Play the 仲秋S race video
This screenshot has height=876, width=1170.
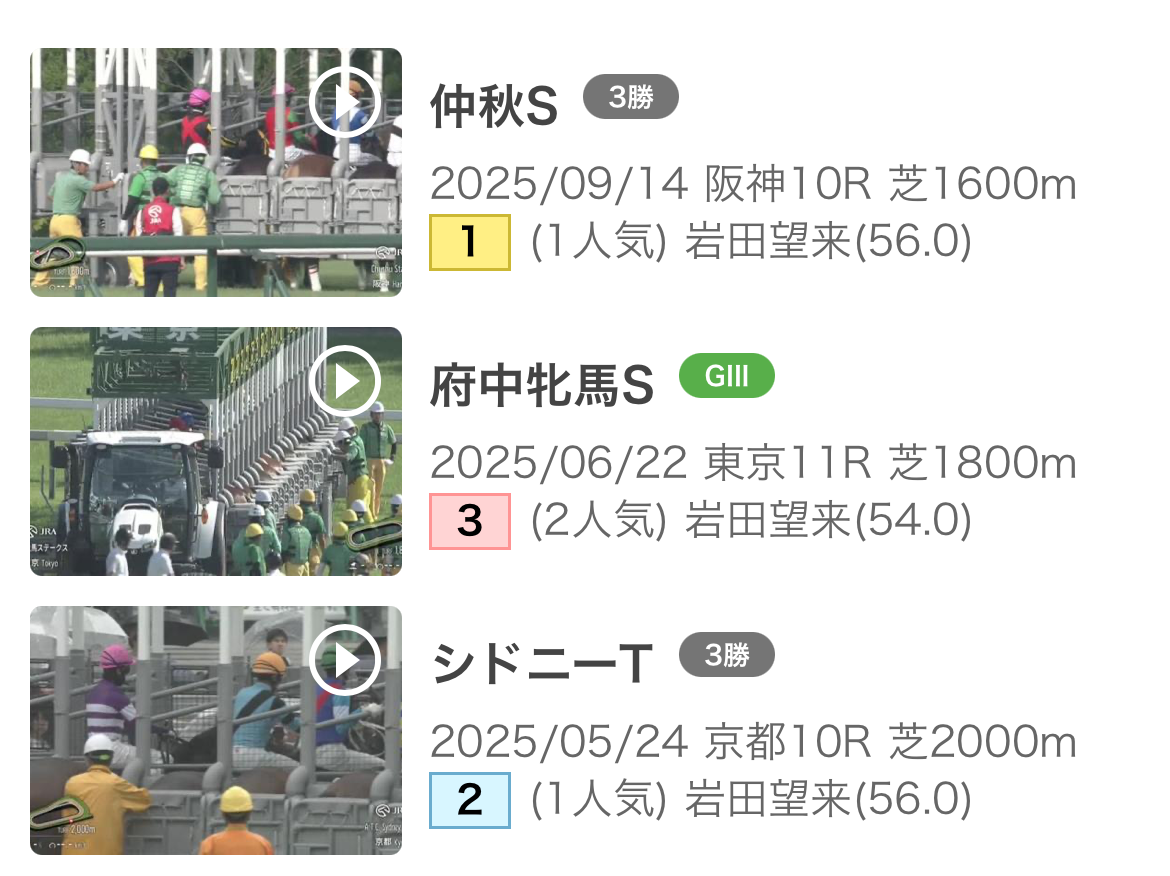point(345,103)
